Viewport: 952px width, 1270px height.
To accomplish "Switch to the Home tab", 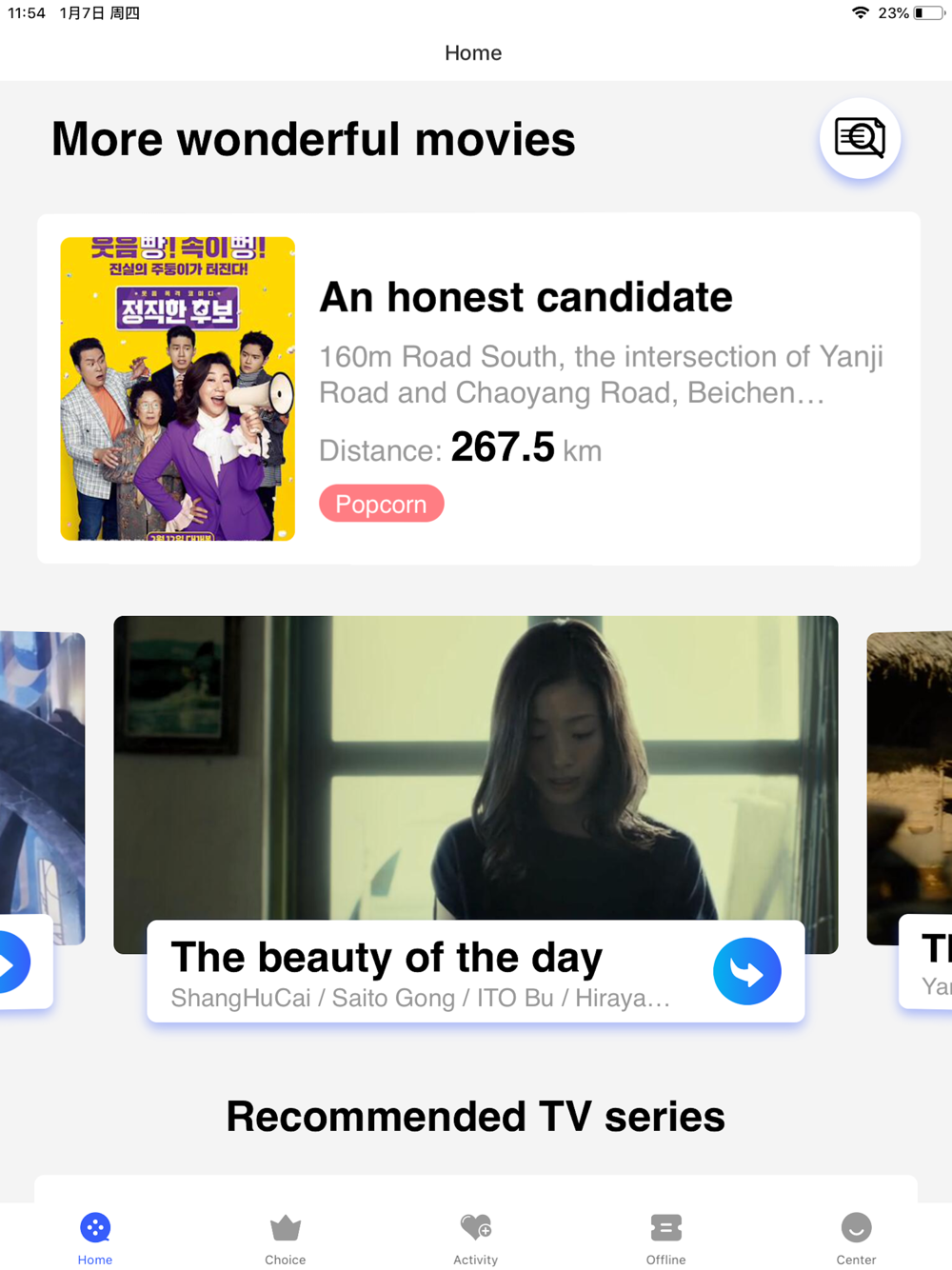I will (x=95, y=1238).
